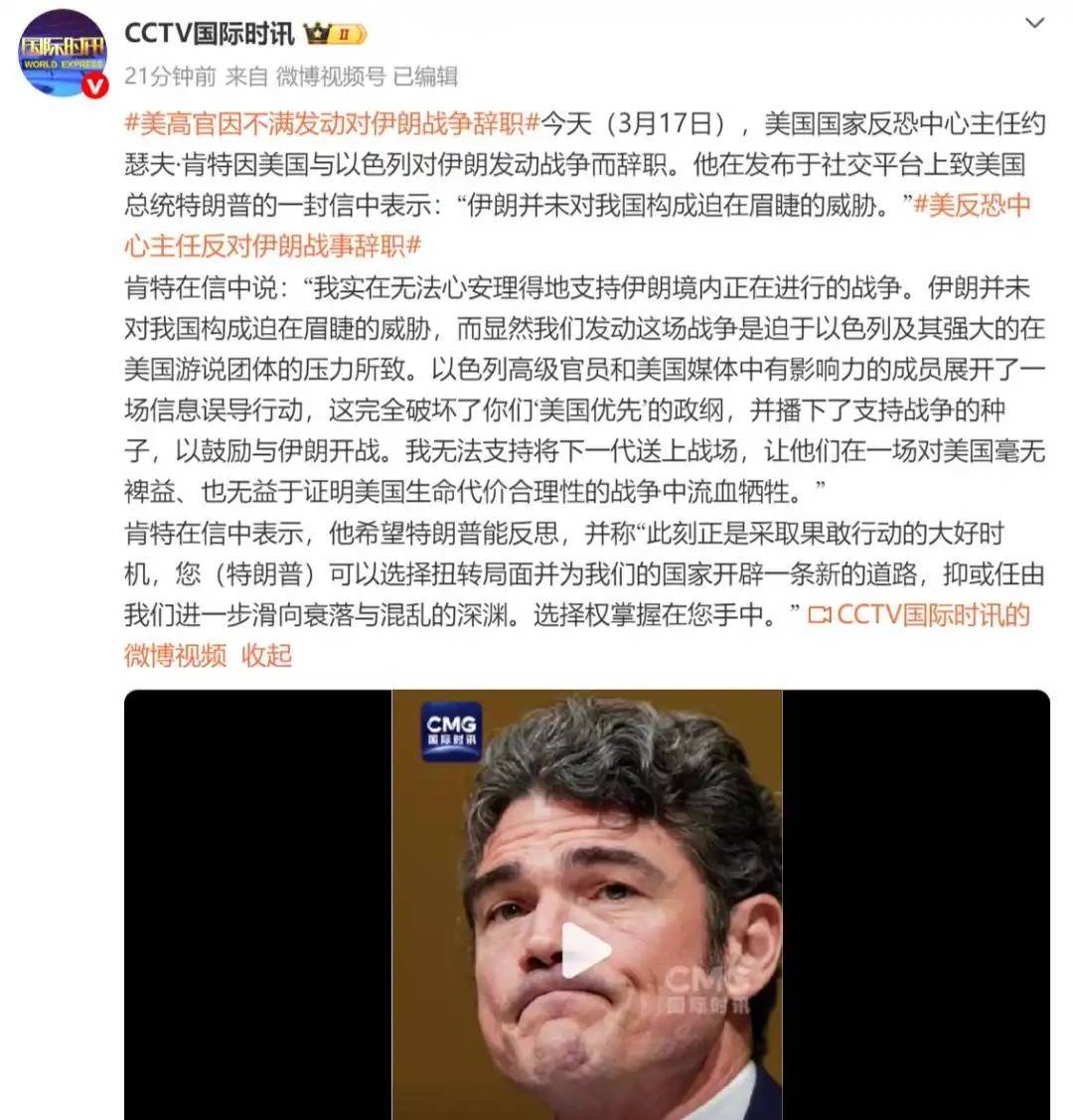Image resolution: width=1073 pixels, height=1120 pixels.
Task: Open the CCTV国际时讯 account name
Action: (210, 34)
